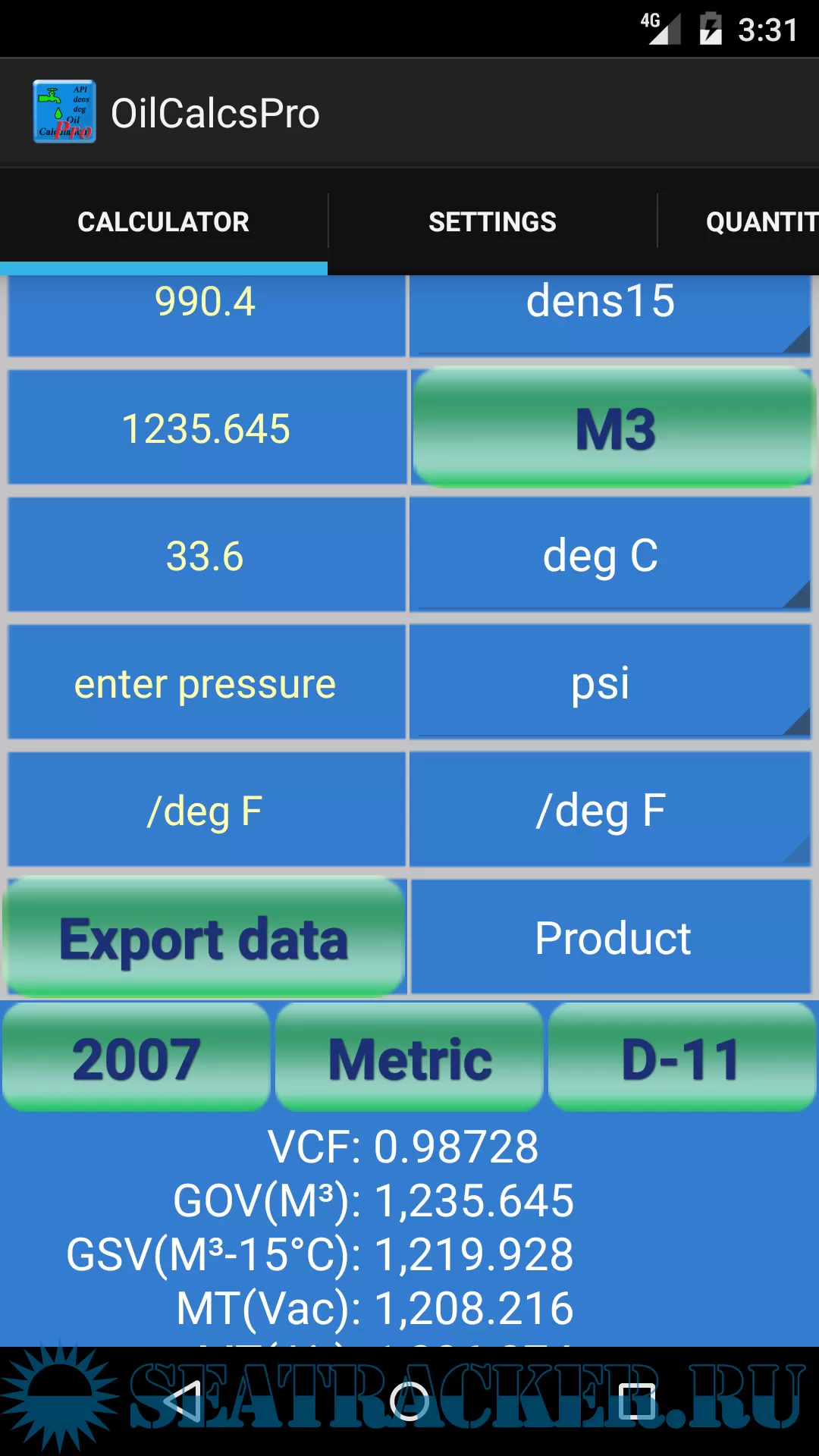Expand the right-hand /deg F dropdown
Viewport: 819px width, 1456px height.
(x=609, y=811)
